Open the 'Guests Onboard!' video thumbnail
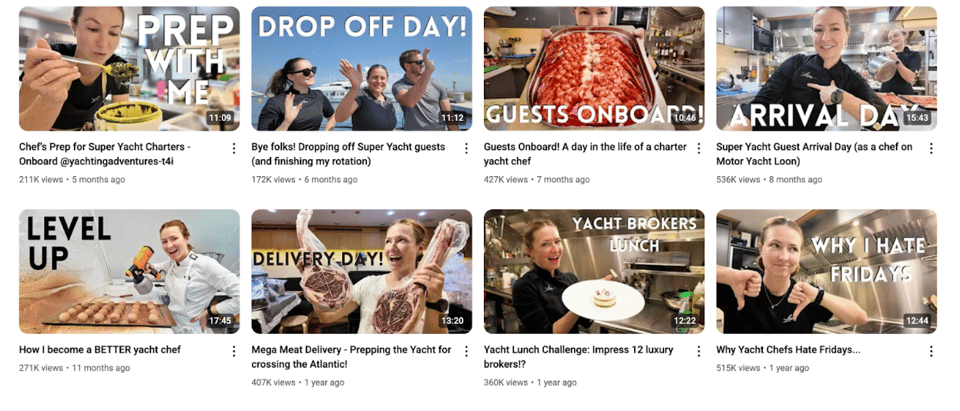 [x=593, y=68]
